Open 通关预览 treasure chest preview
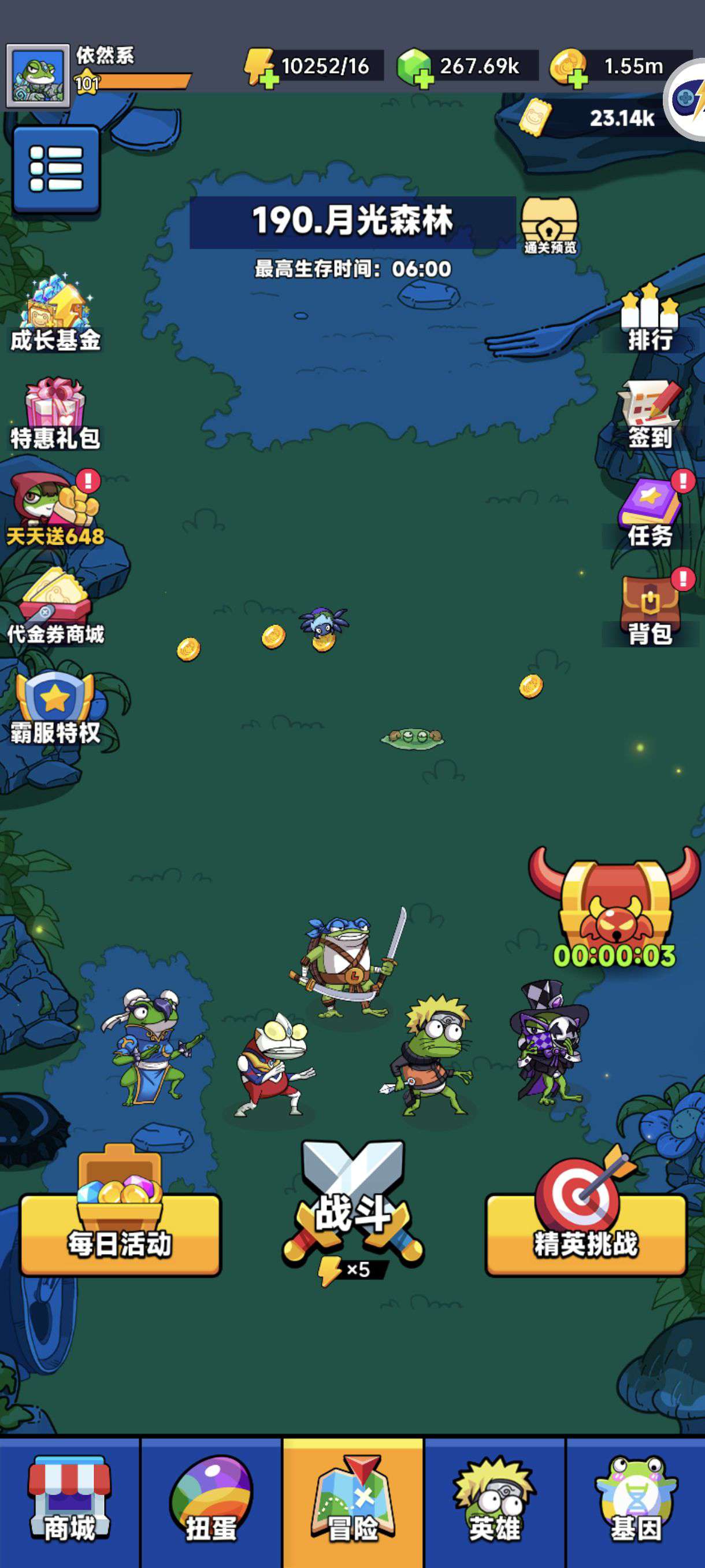The height and width of the screenshot is (1568, 705). pyautogui.click(x=550, y=224)
